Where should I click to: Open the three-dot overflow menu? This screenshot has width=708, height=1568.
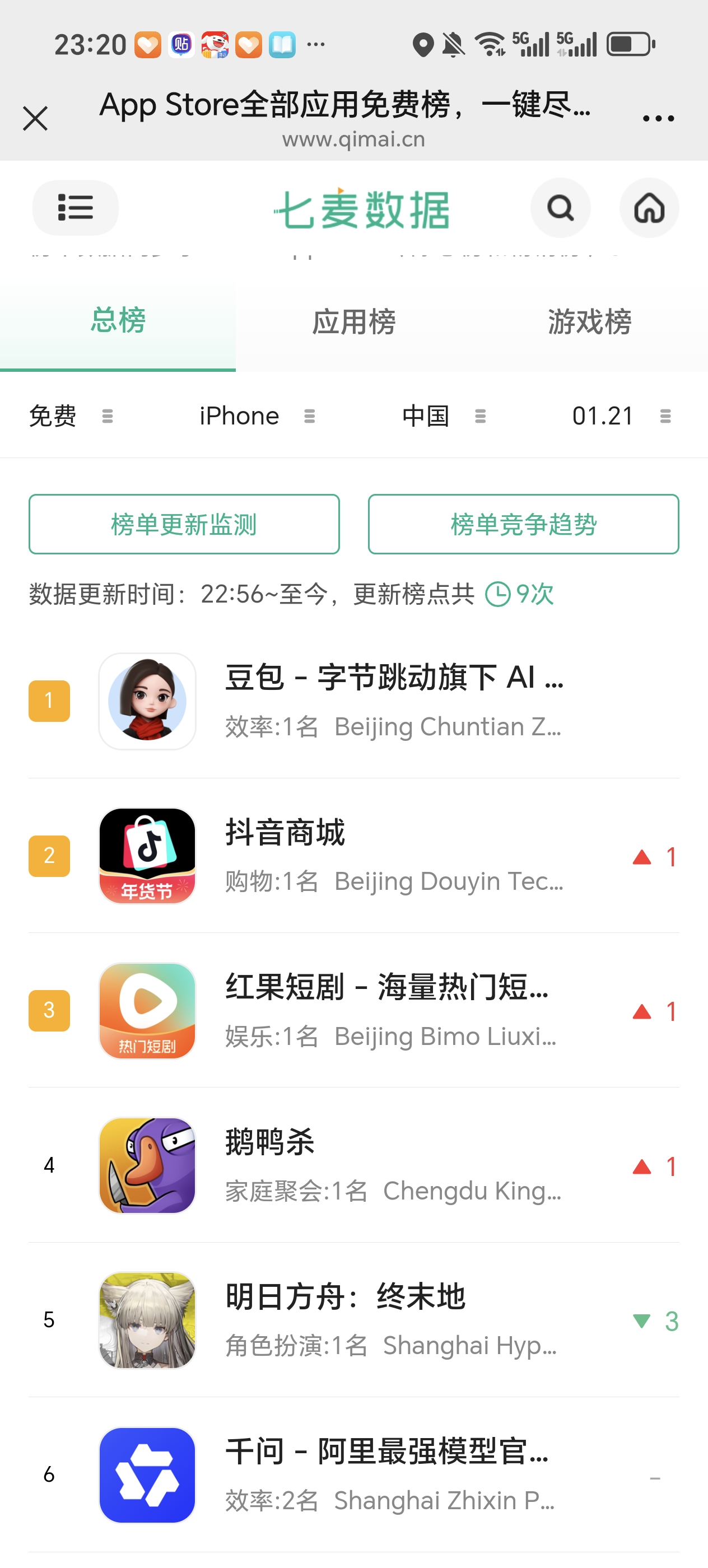[x=658, y=118]
